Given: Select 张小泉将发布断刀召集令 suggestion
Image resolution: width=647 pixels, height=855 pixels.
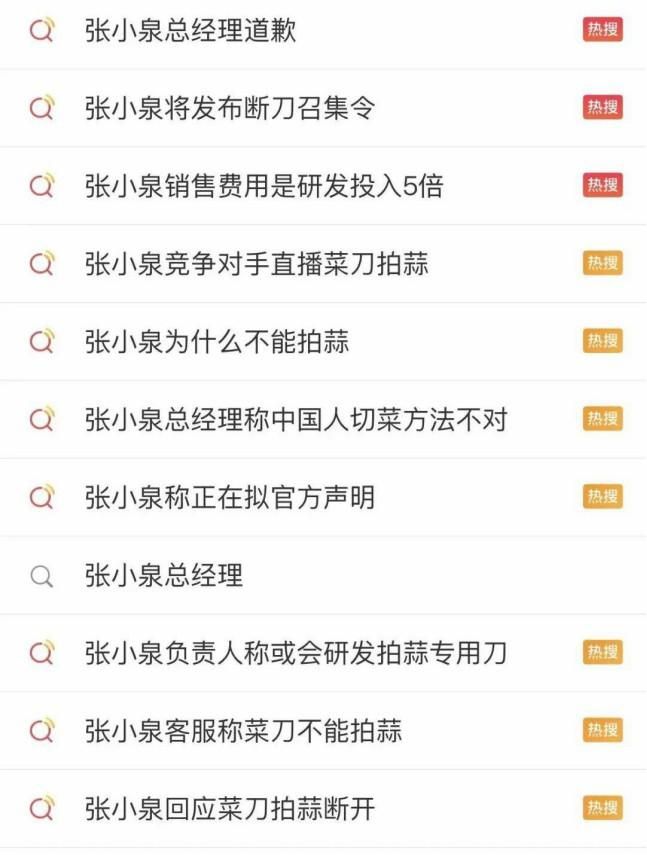Looking at the screenshot, I should tap(230, 108).
